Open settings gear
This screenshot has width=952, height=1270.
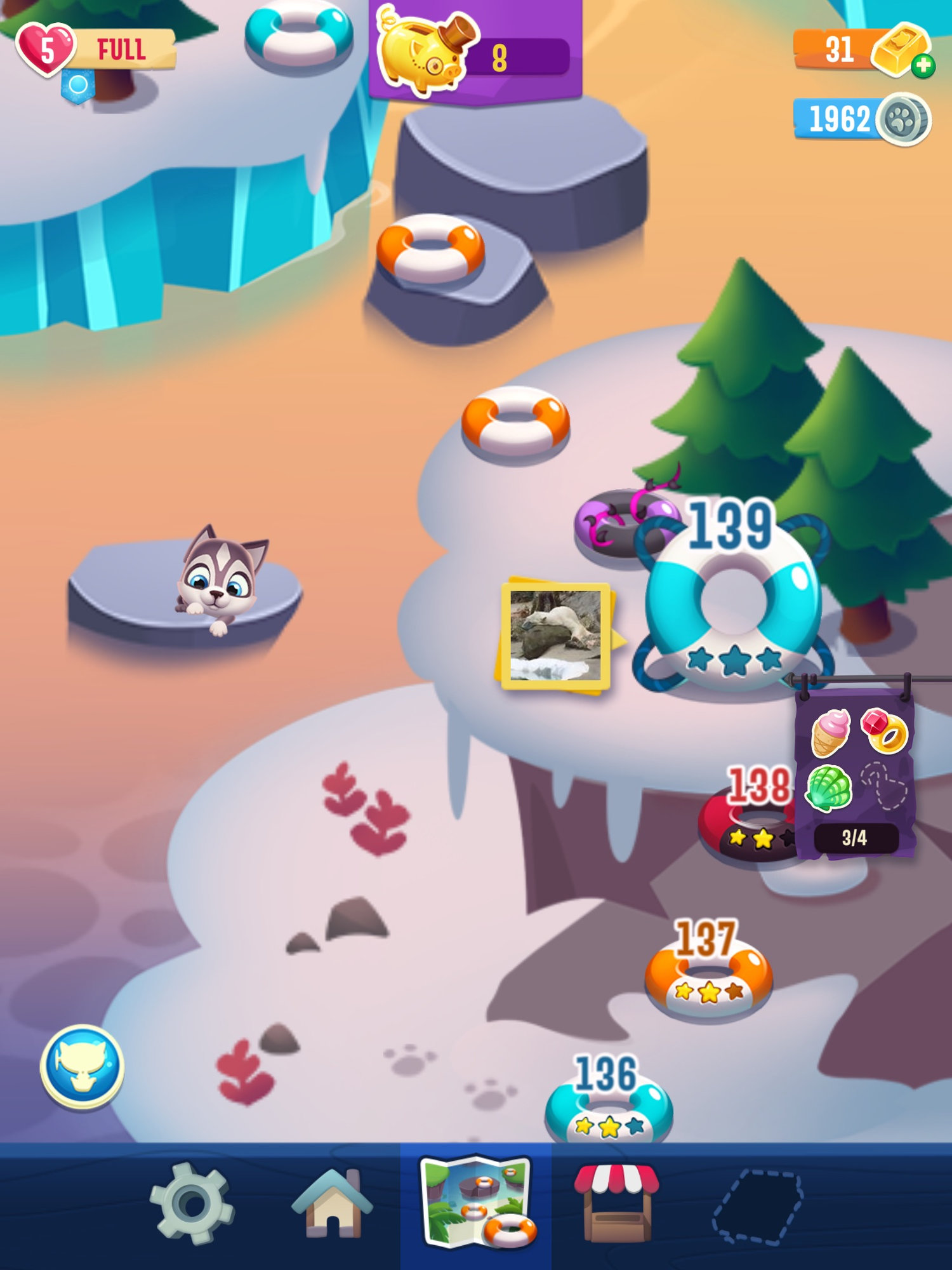192,1202
